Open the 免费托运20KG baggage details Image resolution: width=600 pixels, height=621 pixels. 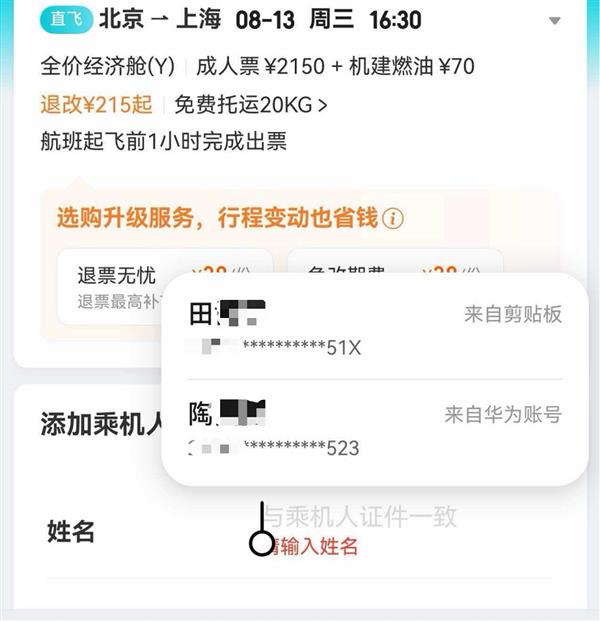(251, 104)
